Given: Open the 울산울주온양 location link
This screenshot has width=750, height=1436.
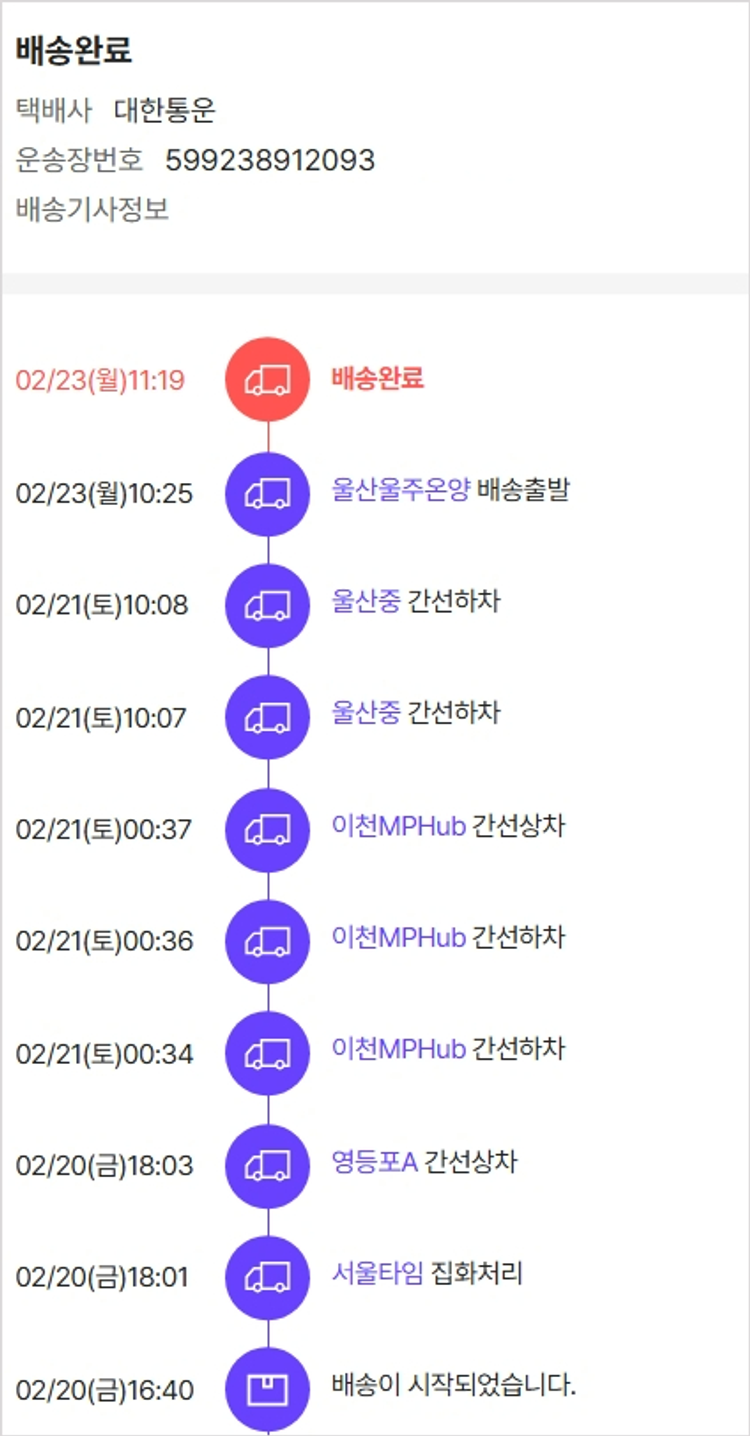Looking at the screenshot, I should (x=400, y=491).
